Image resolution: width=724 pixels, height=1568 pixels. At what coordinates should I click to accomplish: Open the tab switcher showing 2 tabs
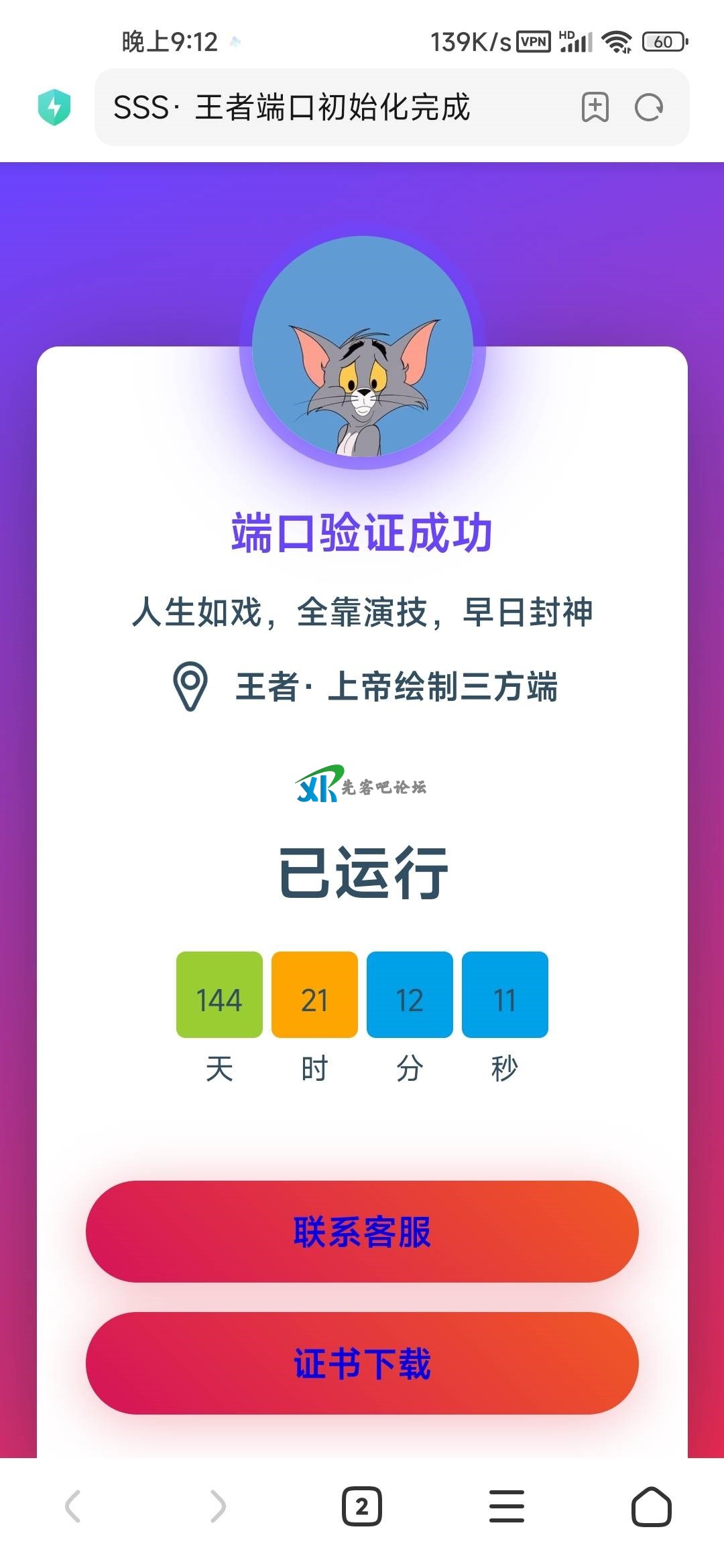coord(362,1506)
